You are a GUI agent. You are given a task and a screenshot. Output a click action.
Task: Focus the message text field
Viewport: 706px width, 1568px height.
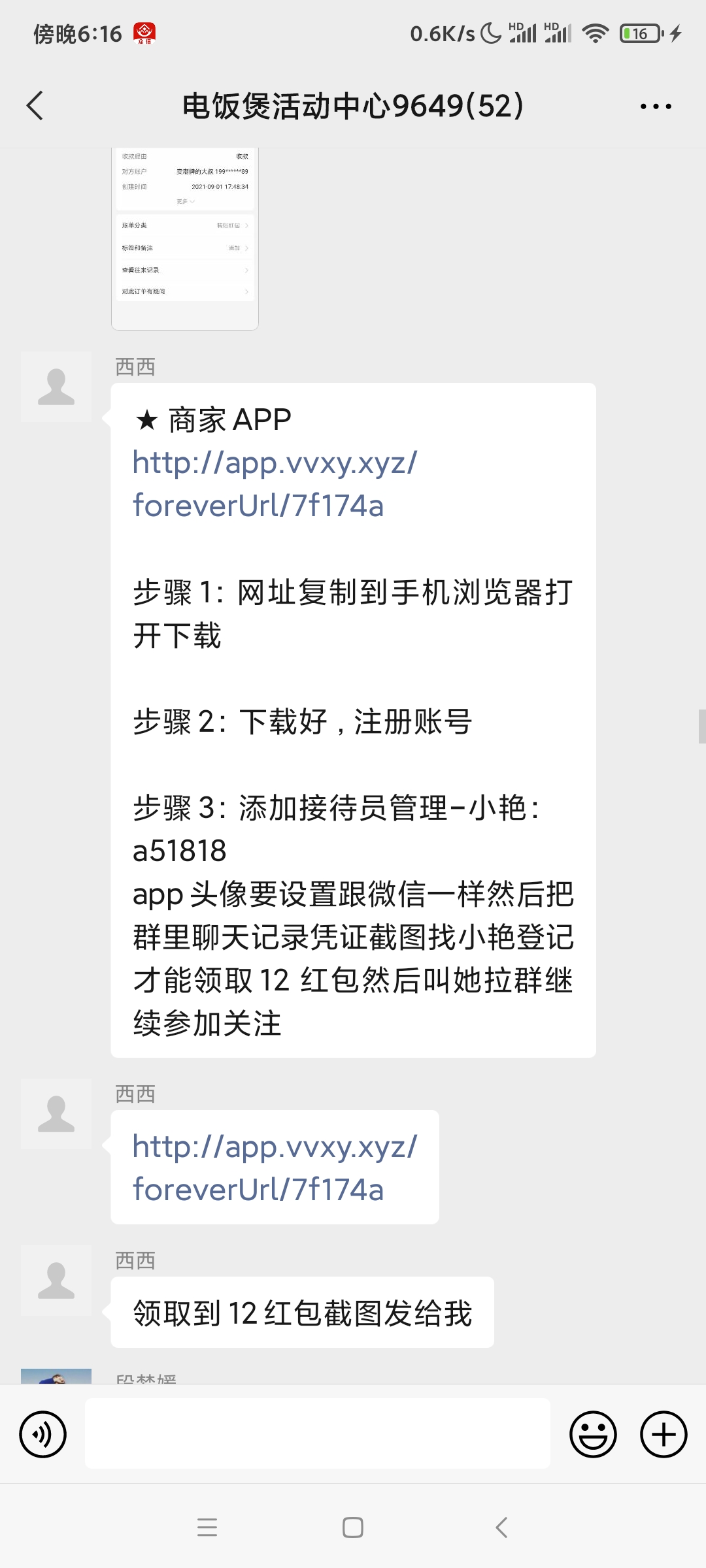point(318,1435)
